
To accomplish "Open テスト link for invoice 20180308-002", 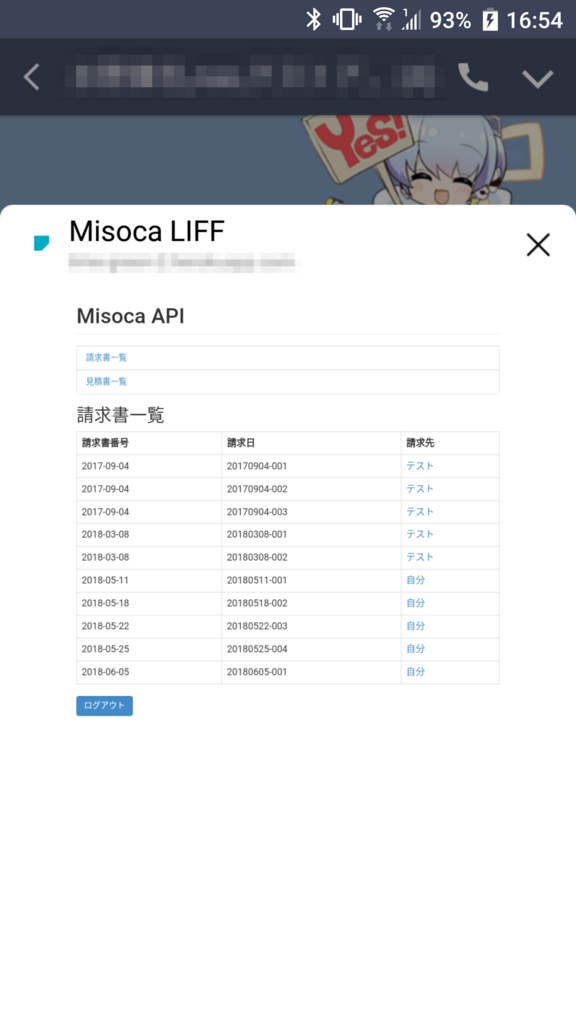I will [x=420, y=557].
